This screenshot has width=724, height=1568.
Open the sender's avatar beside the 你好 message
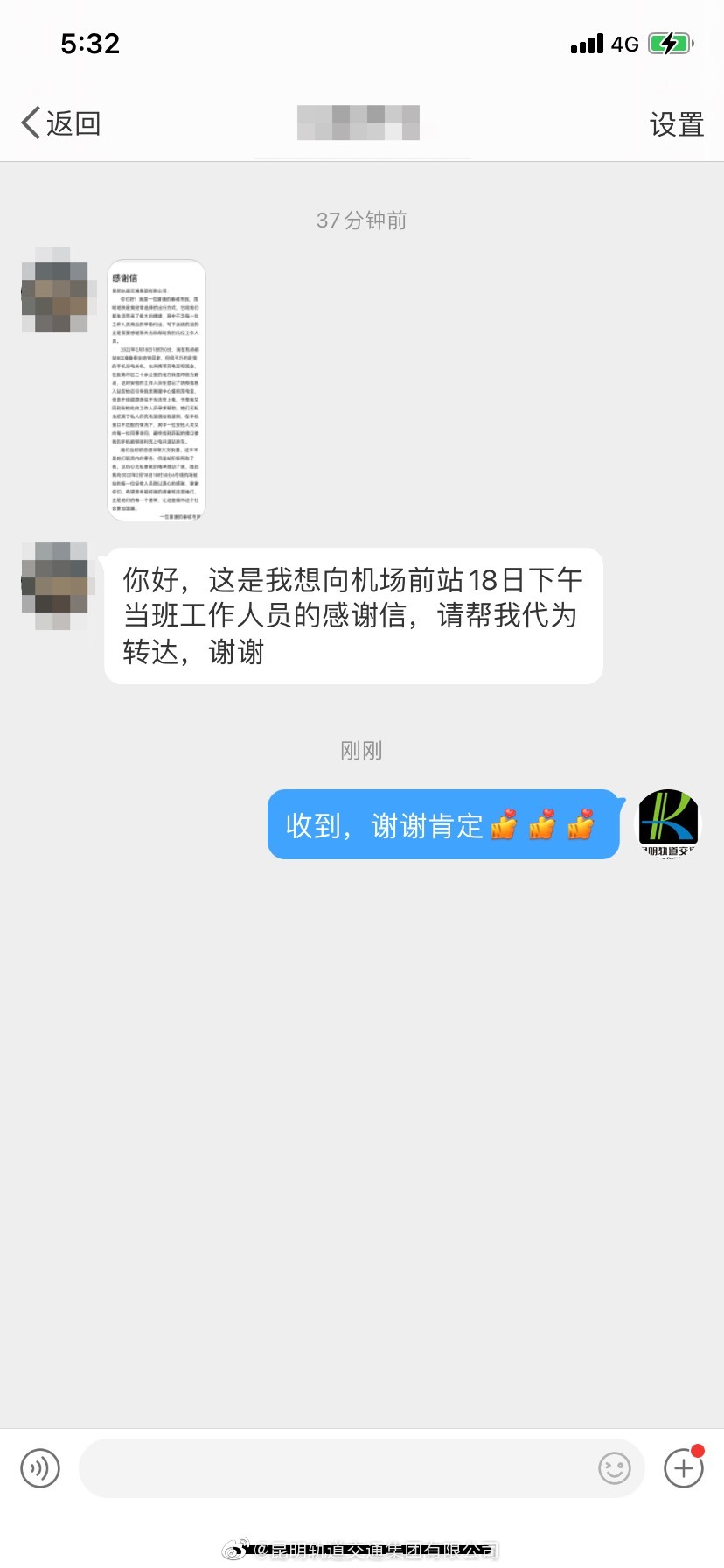tap(55, 585)
